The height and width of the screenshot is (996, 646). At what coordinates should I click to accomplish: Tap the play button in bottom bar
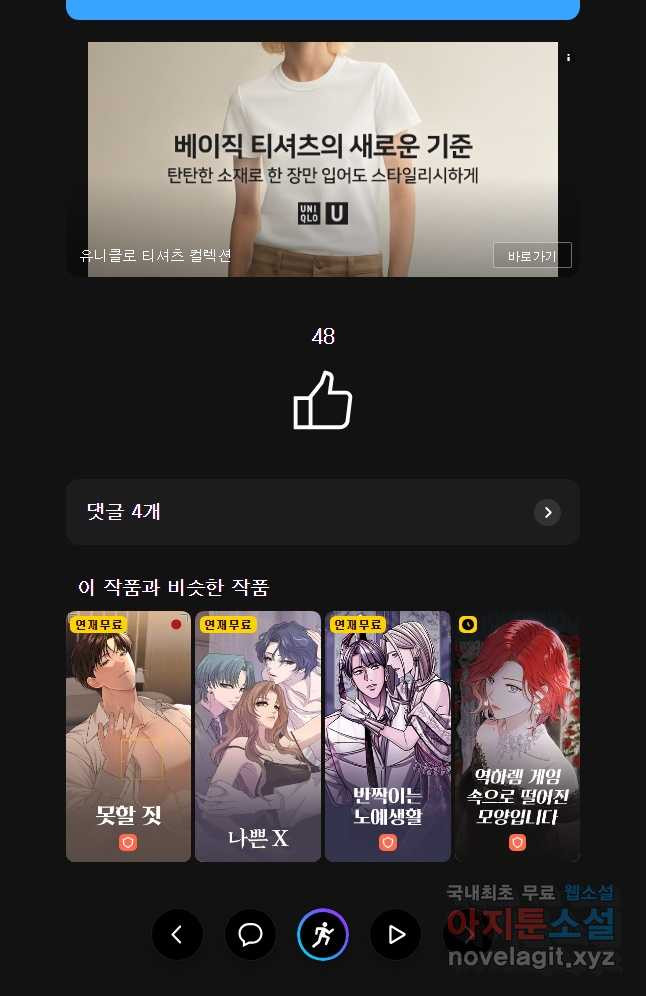396,934
